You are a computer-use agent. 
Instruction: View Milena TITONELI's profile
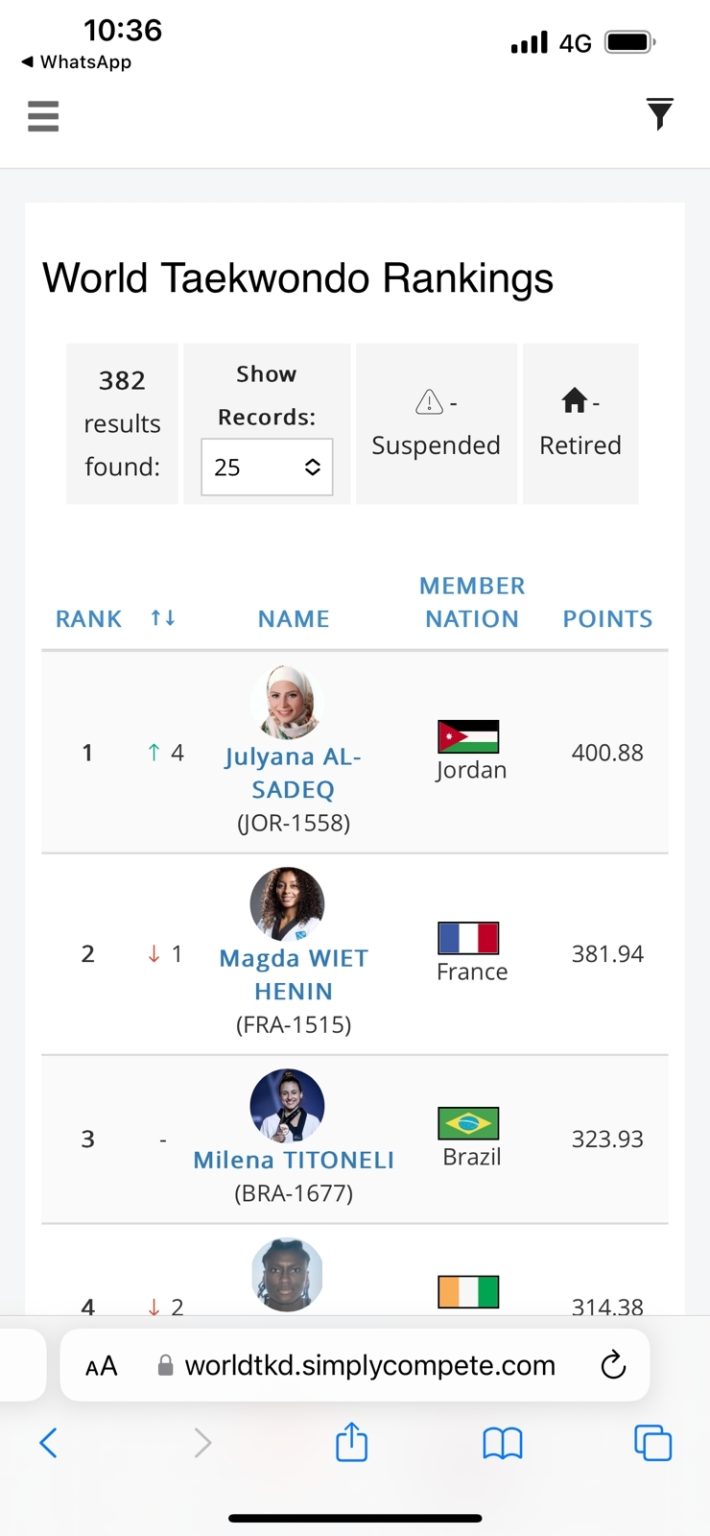[x=293, y=1160]
